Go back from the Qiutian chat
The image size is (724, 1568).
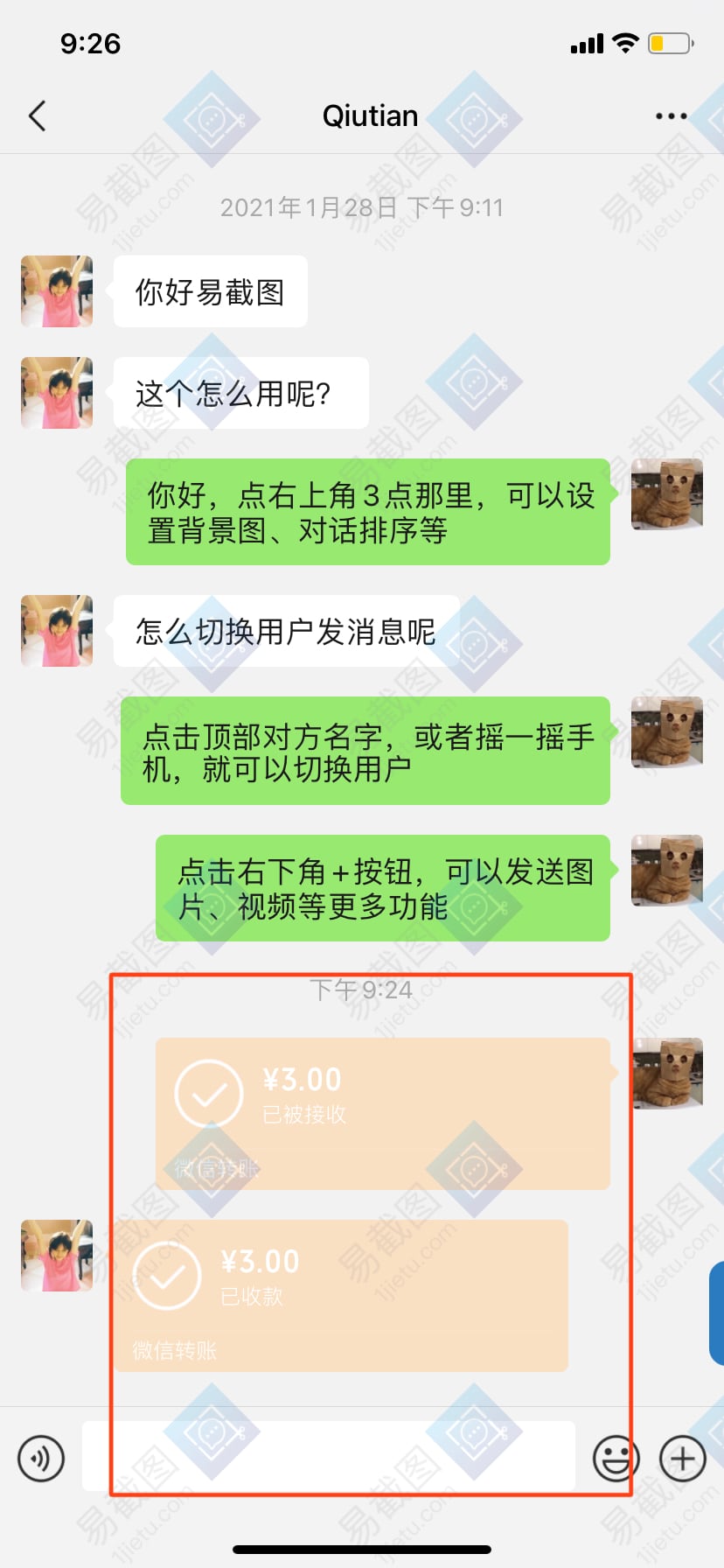[x=37, y=116]
